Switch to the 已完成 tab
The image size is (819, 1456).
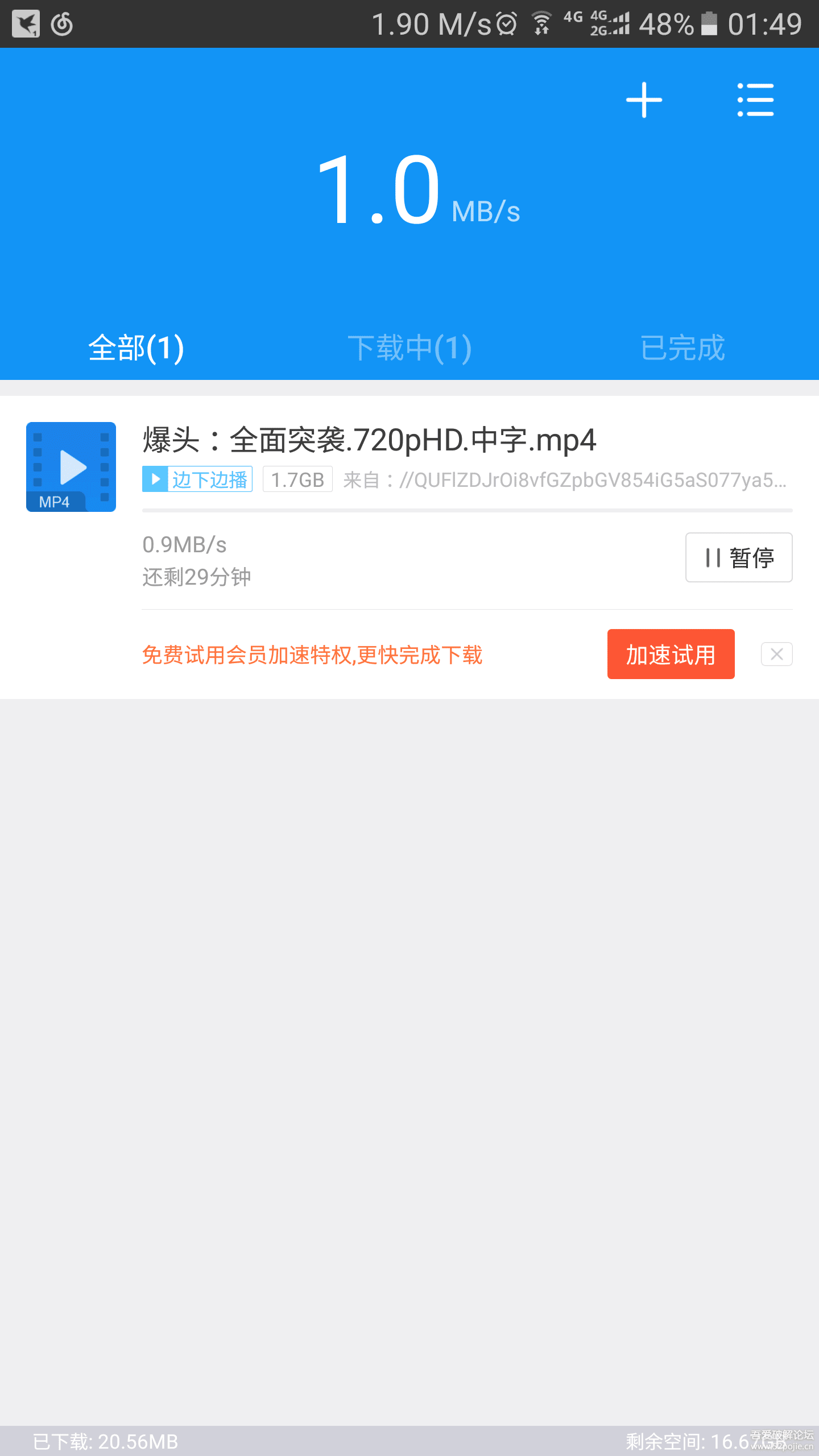click(682, 348)
